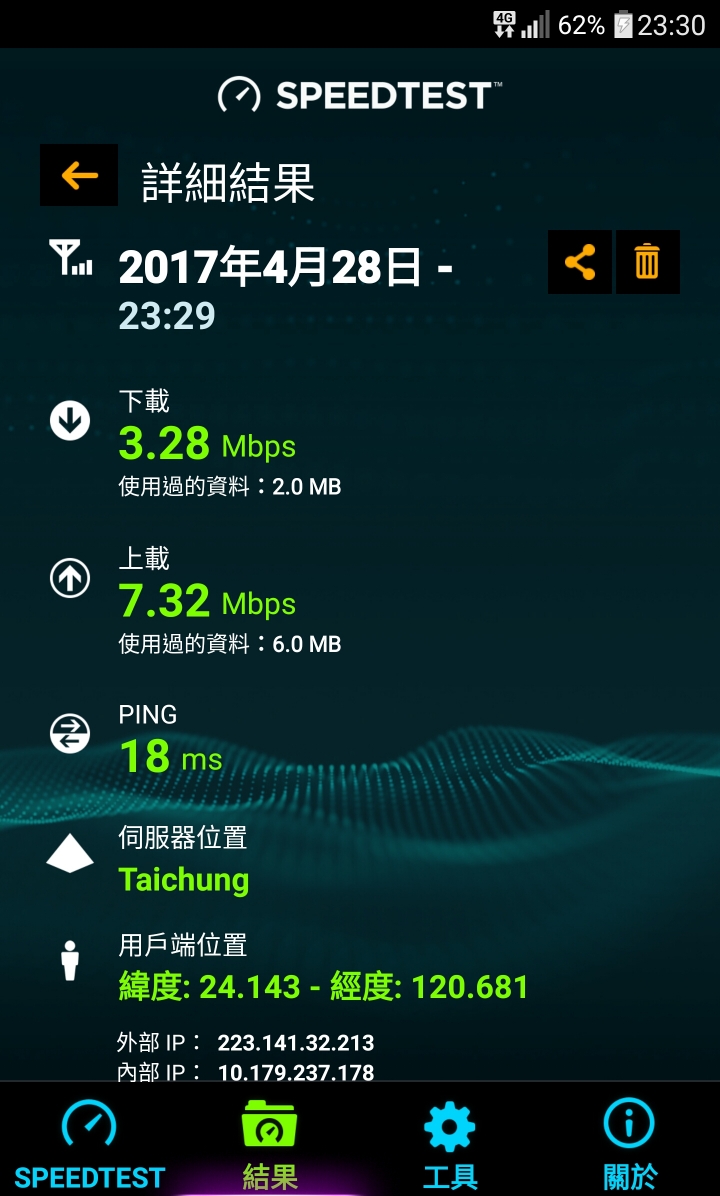Switch to the 工具 tools tab
This screenshot has height=1196, width=720.
click(x=450, y=1141)
